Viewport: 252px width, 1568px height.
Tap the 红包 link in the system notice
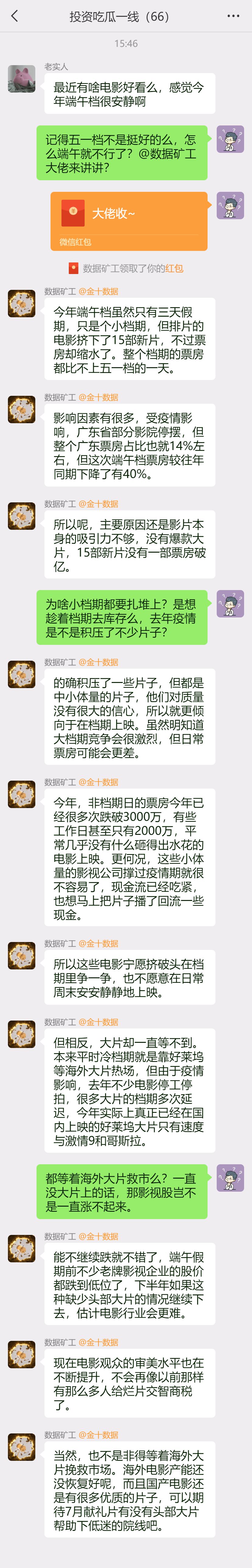[x=174, y=269]
